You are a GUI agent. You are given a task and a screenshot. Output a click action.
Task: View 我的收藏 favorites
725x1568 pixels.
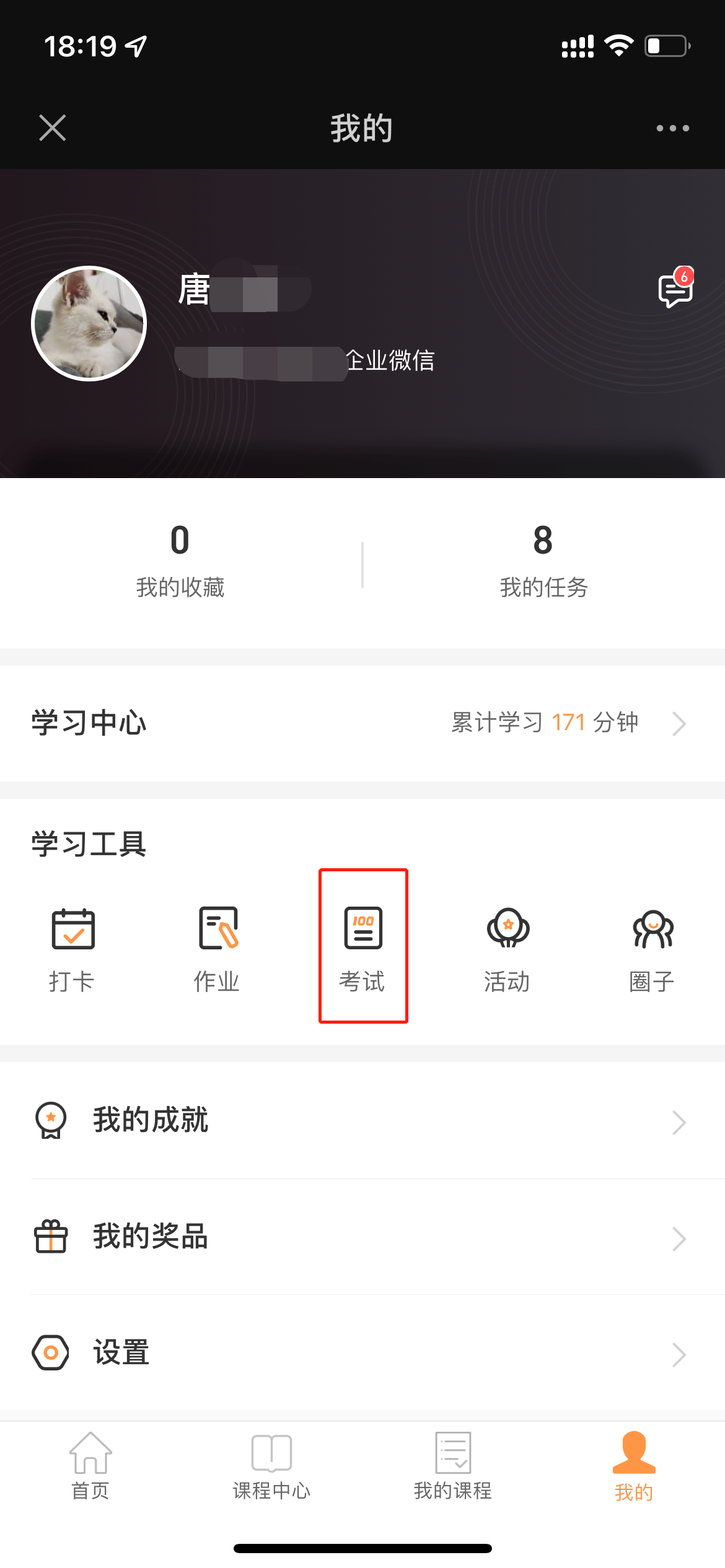tap(180, 560)
